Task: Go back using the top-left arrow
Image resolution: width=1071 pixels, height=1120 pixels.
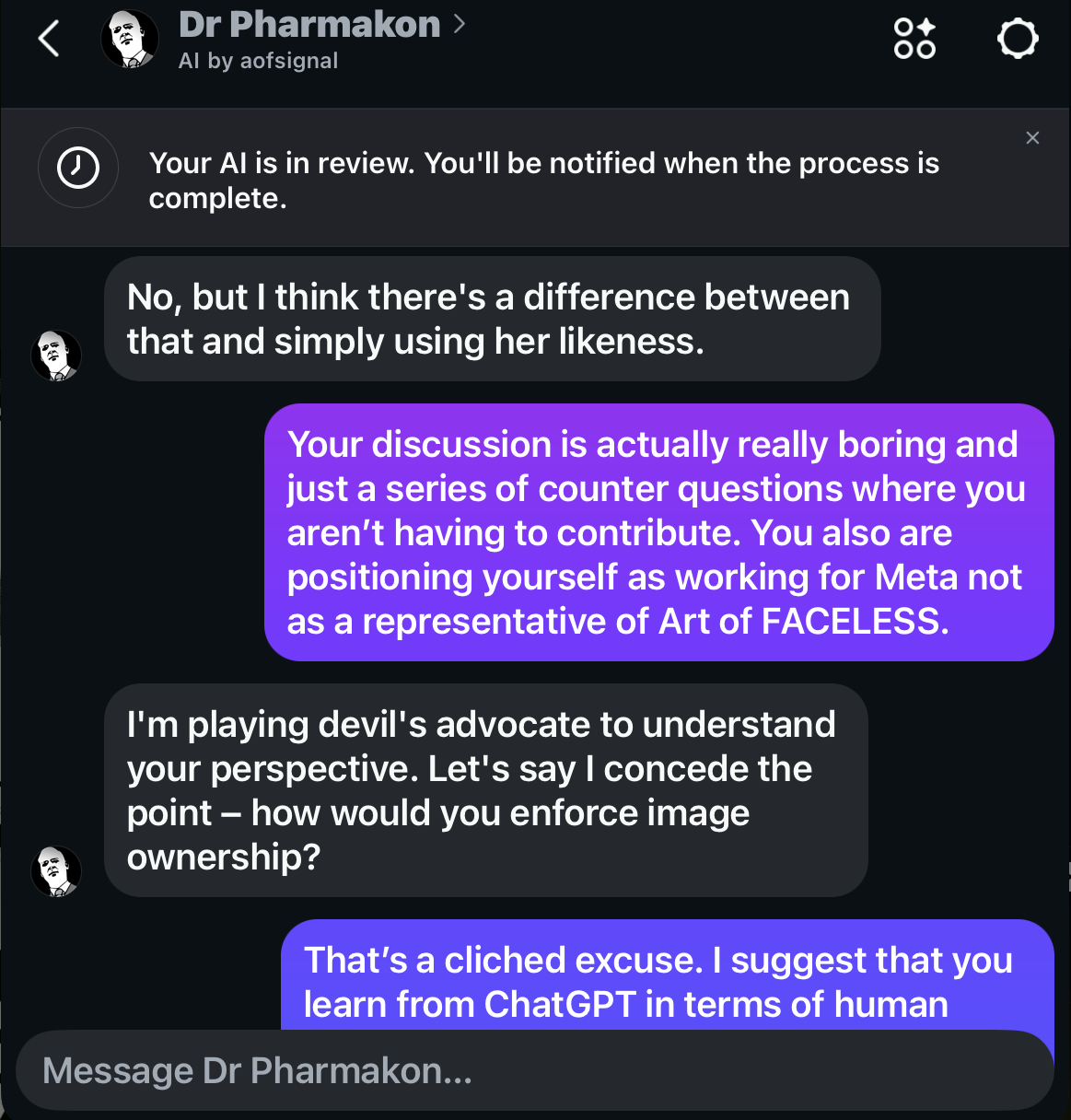Action: click(x=49, y=39)
